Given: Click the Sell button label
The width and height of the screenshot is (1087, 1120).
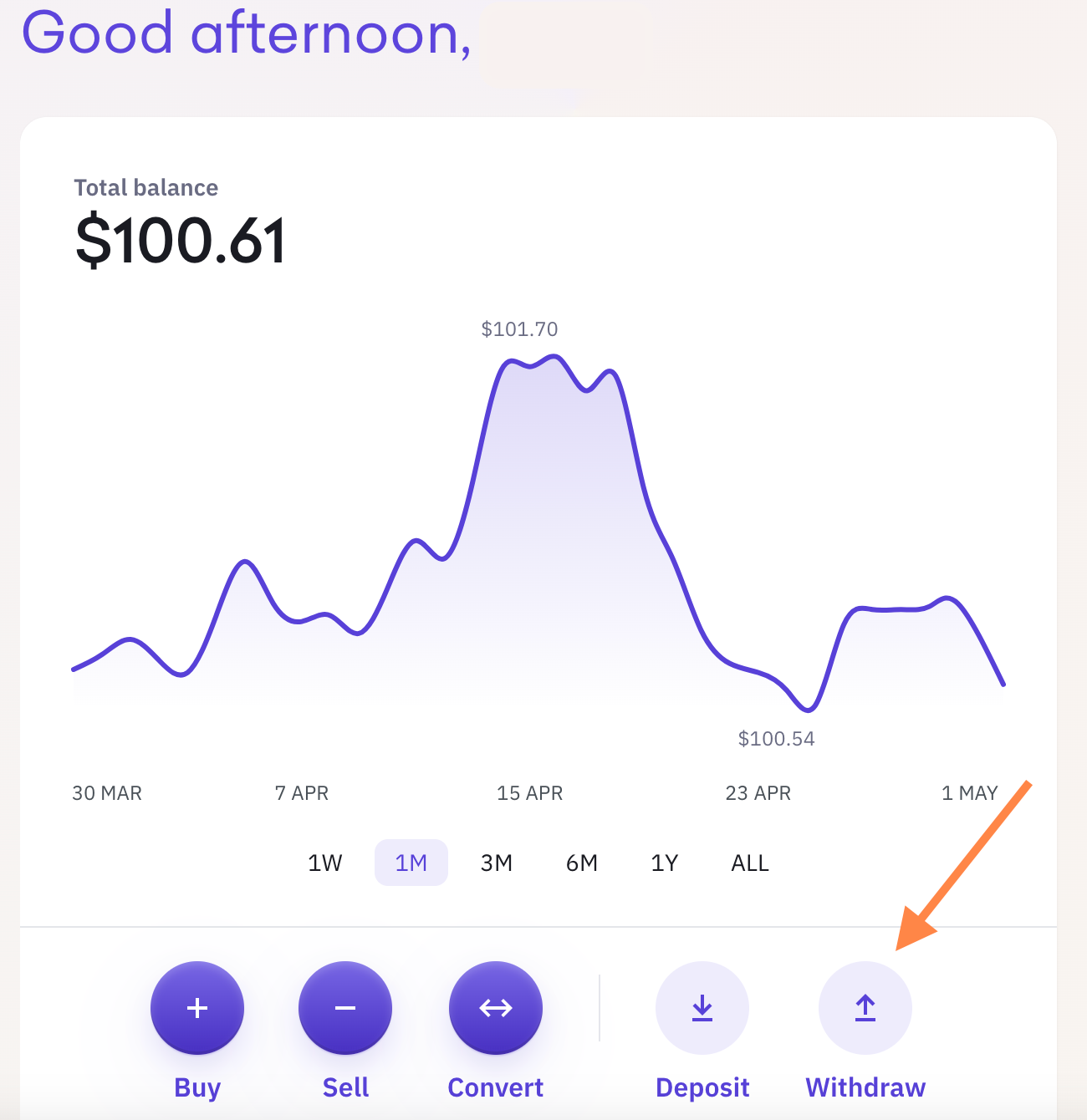Looking at the screenshot, I should click(x=345, y=1087).
